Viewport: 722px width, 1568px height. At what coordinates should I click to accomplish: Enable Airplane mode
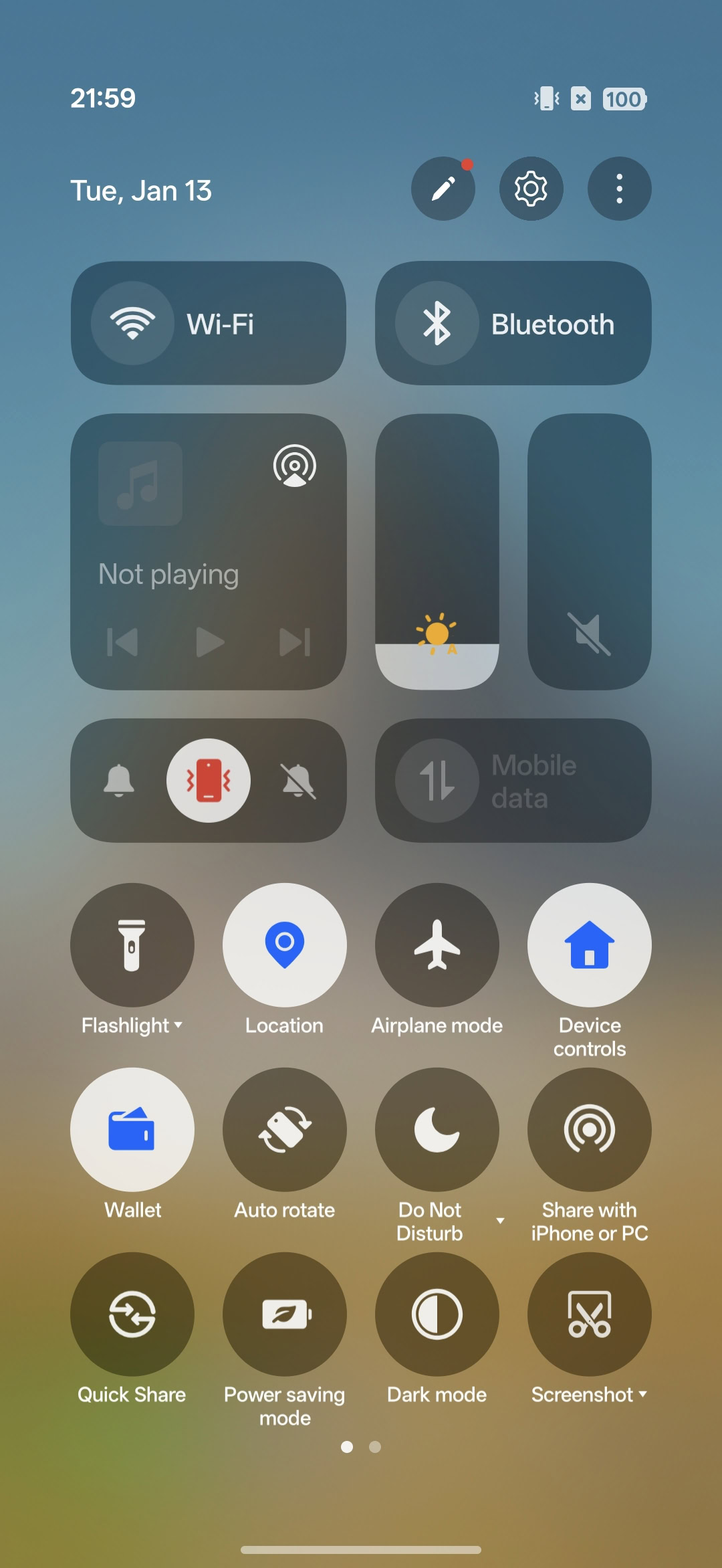pos(437,945)
